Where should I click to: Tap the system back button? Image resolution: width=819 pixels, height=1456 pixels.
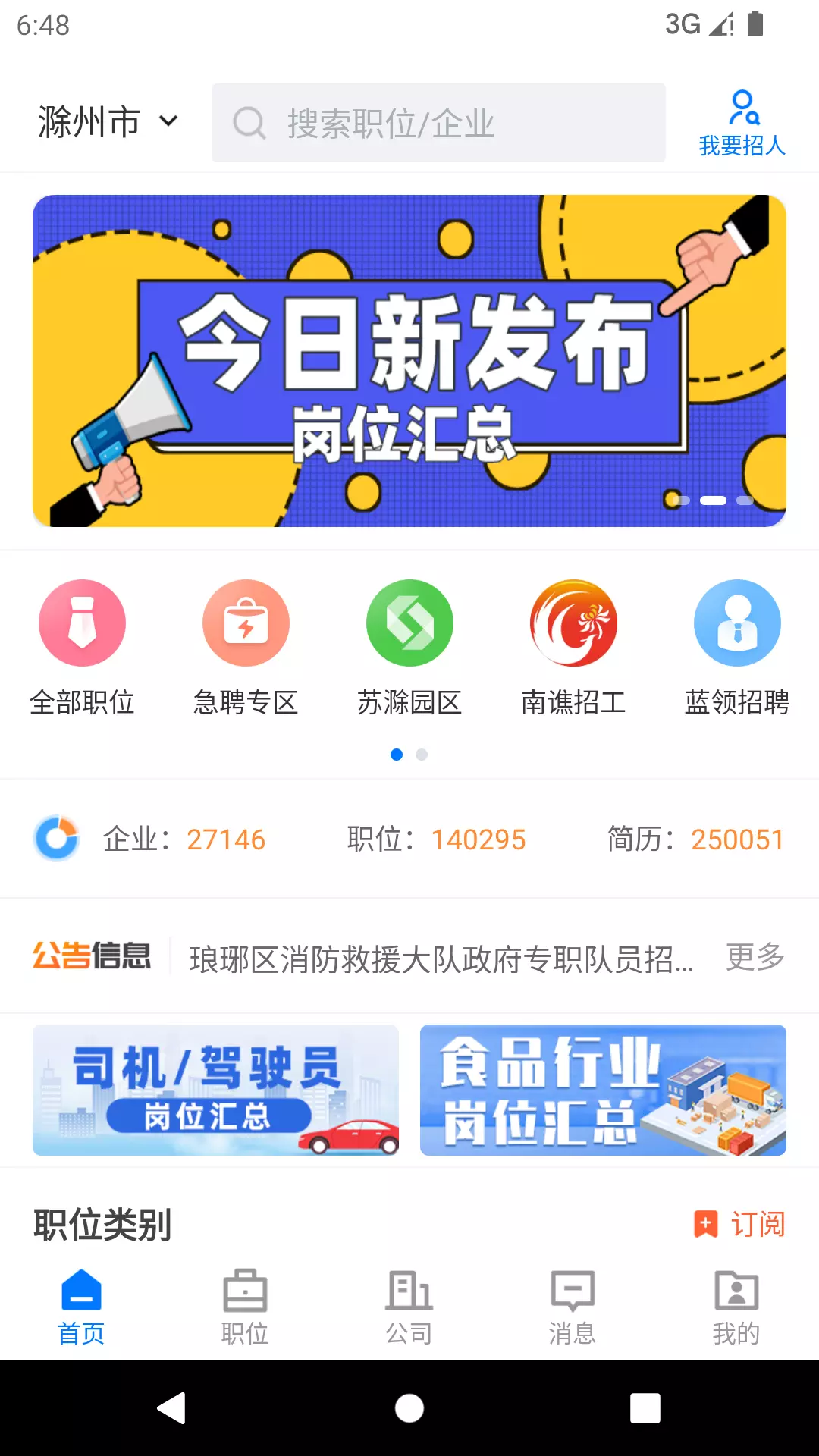pyautogui.click(x=171, y=1408)
